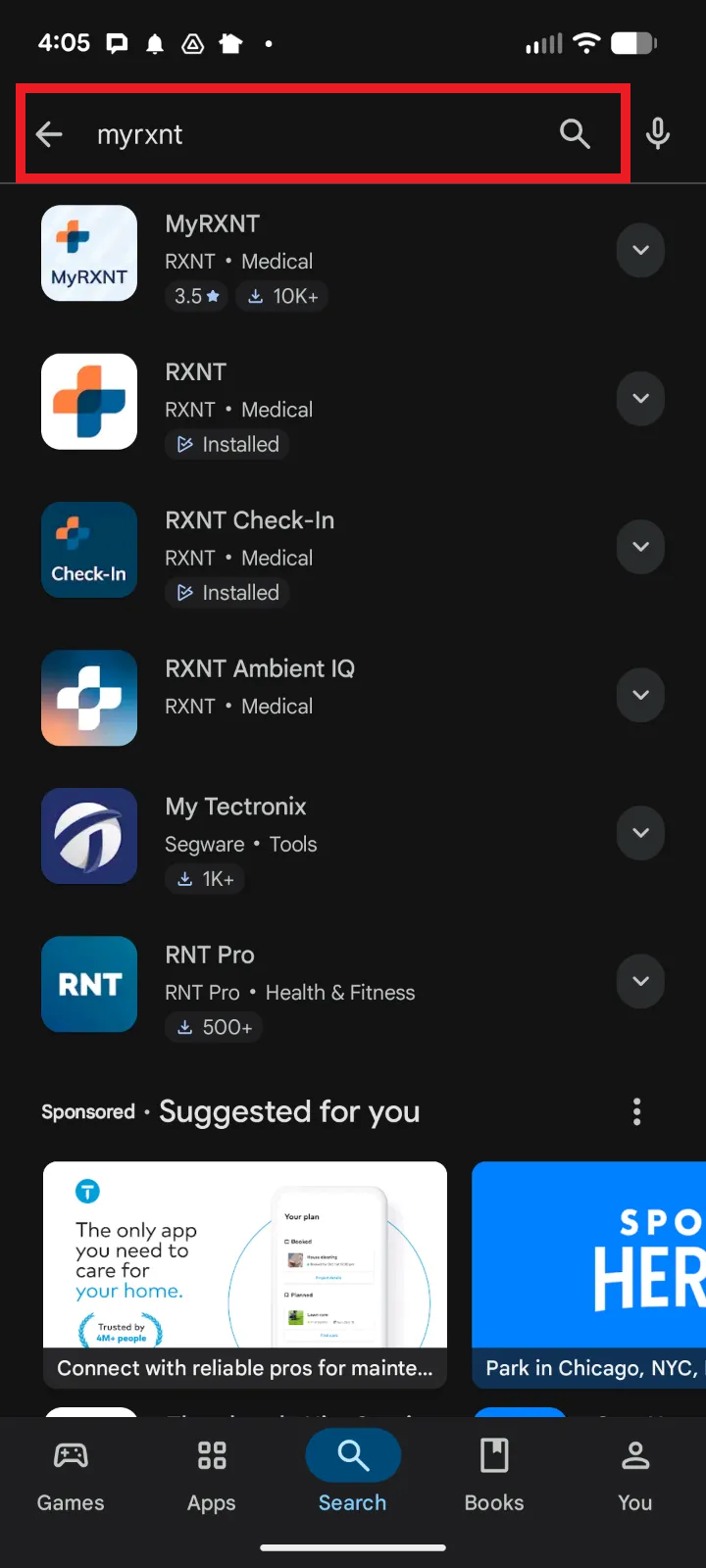Expand details for RXNT
The image size is (706, 1568).
[640, 399]
